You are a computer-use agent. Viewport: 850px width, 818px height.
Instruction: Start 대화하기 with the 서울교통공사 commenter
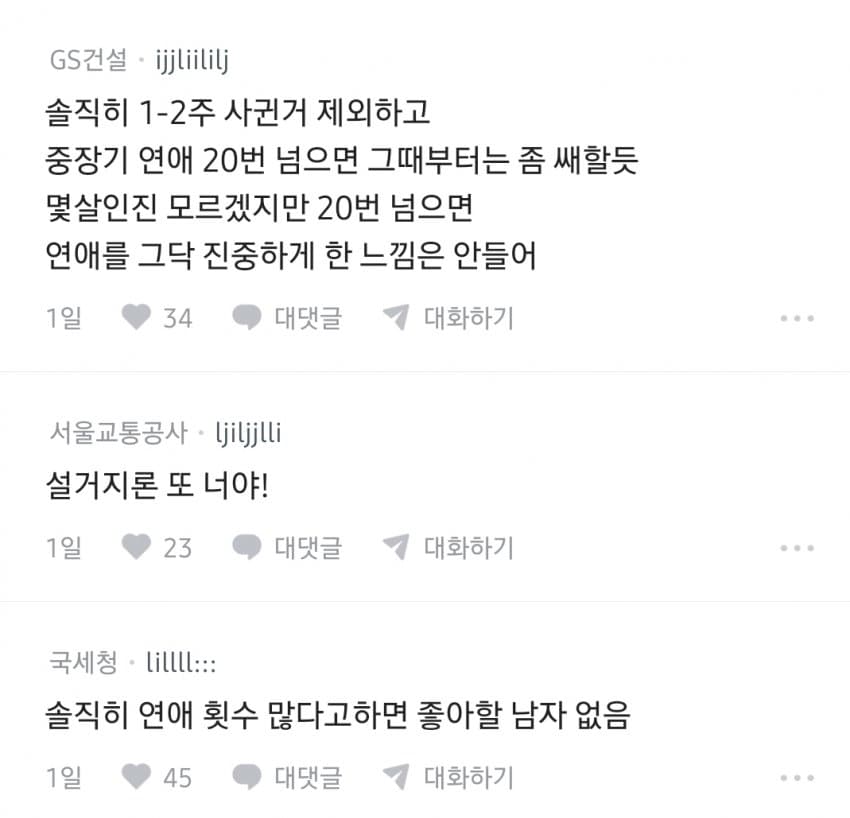tap(449, 548)
